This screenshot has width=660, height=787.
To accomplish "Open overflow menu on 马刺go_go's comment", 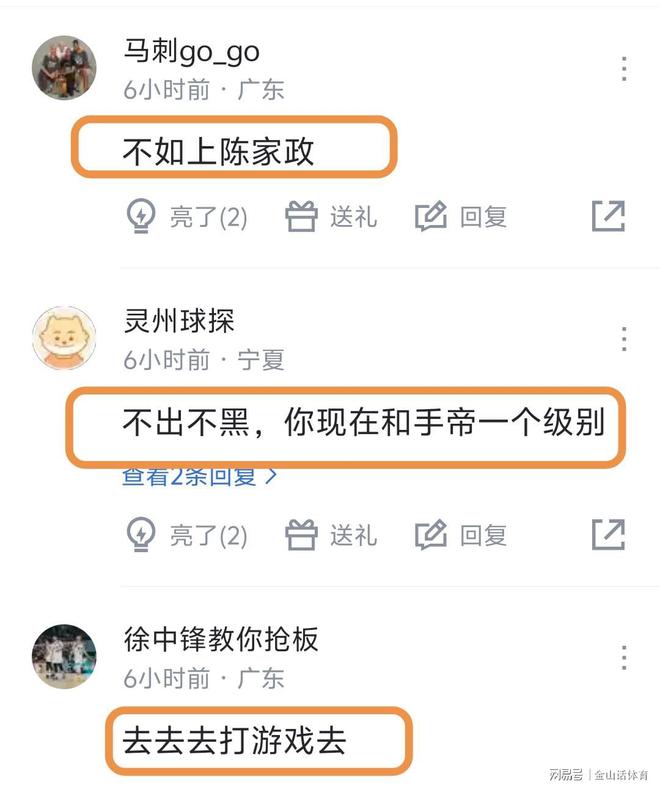I will [624, 68].
